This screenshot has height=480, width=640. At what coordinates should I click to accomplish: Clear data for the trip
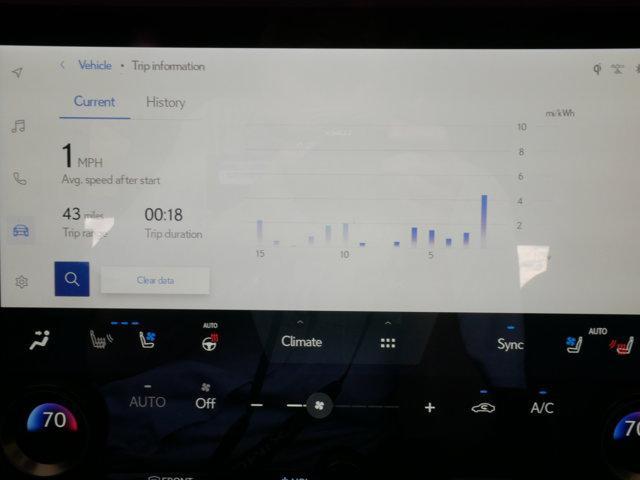pyautogui.click(x=155, y=280)
